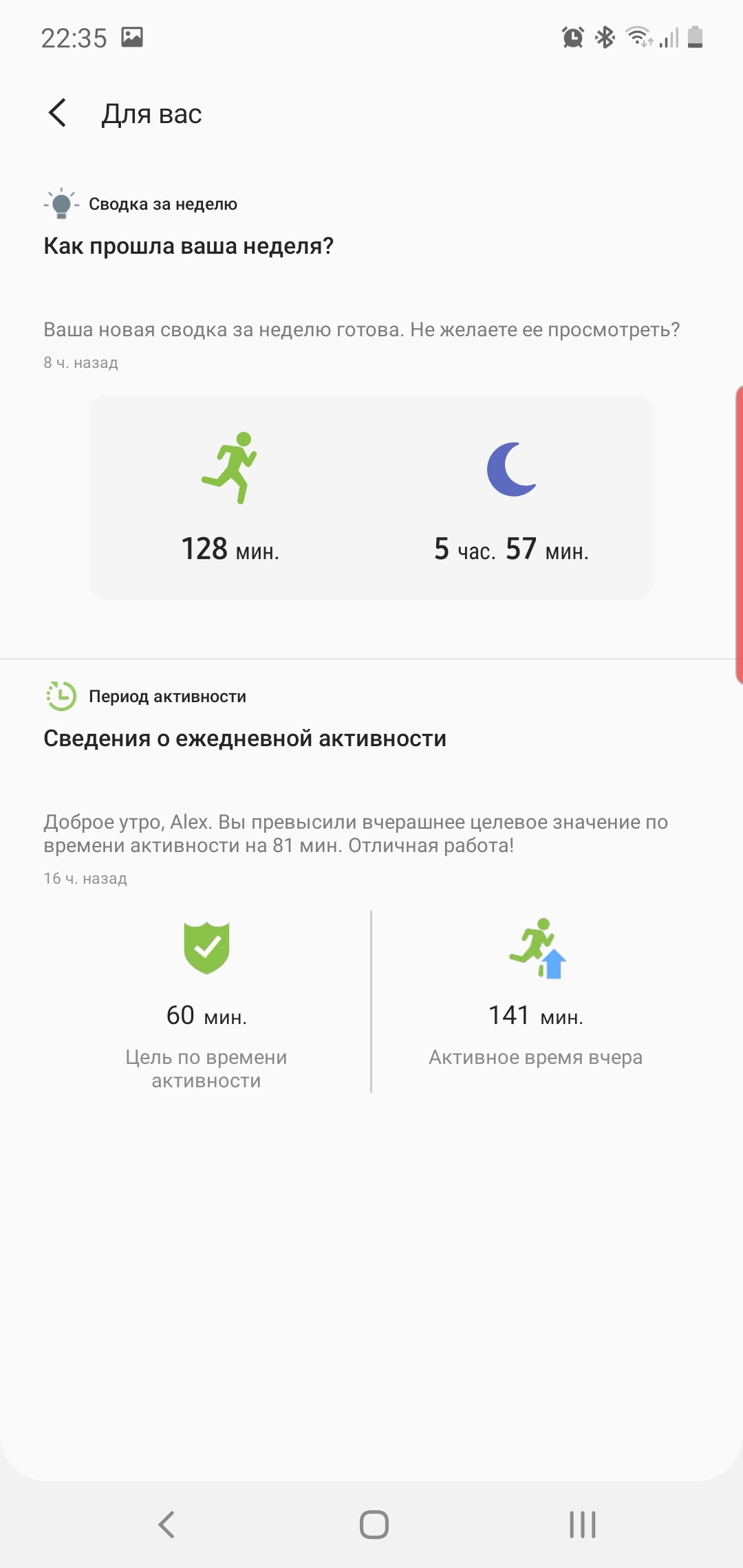Tap the system home button
The image size is (743, 1568).
tap(374, 1524)
